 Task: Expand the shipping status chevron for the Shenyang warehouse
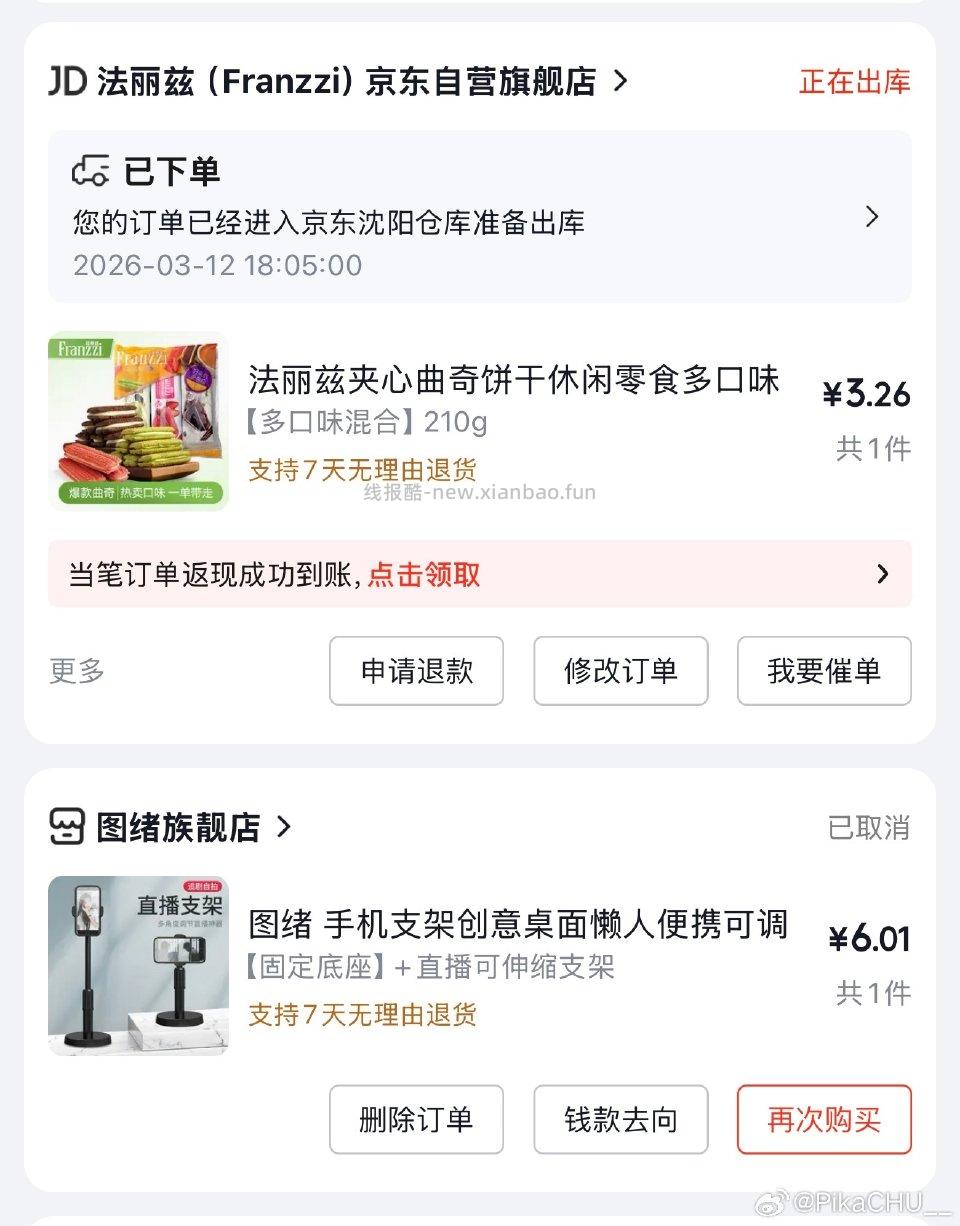(x=873, y=217)
